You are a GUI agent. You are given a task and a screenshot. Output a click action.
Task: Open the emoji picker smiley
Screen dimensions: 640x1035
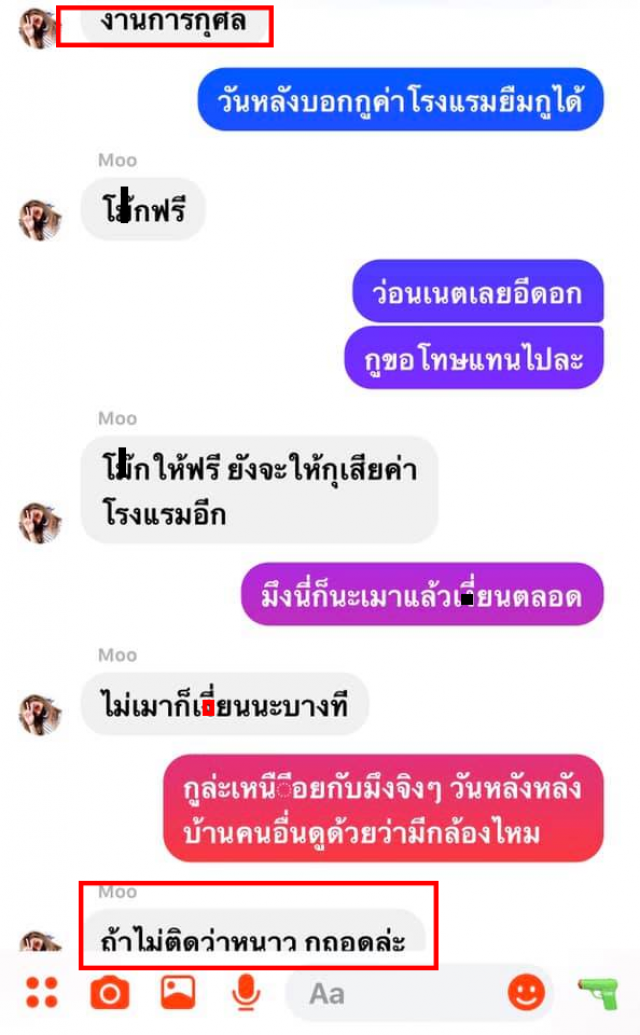click(526, 992)
